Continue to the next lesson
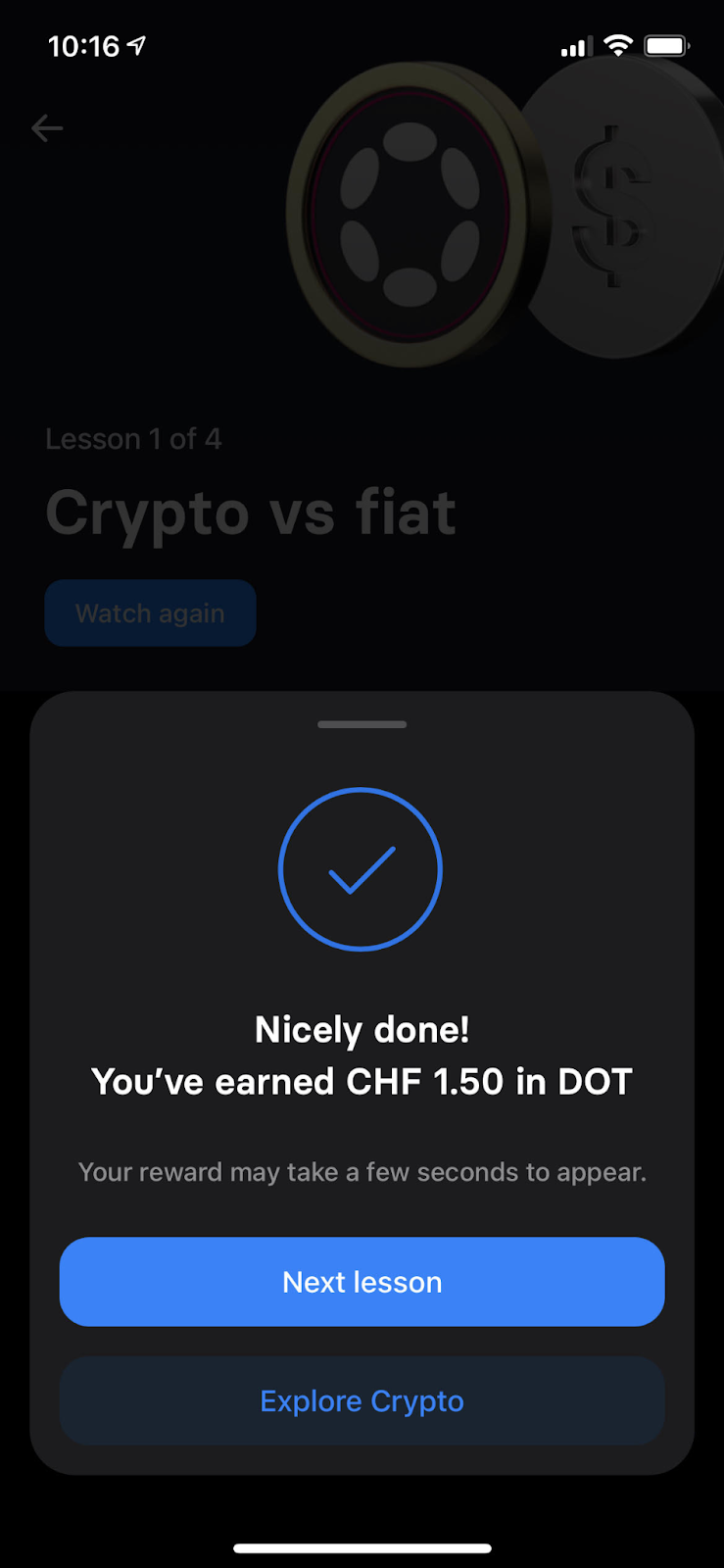Viewport: 724px width, 1568px height. [x=362, y=1282]
